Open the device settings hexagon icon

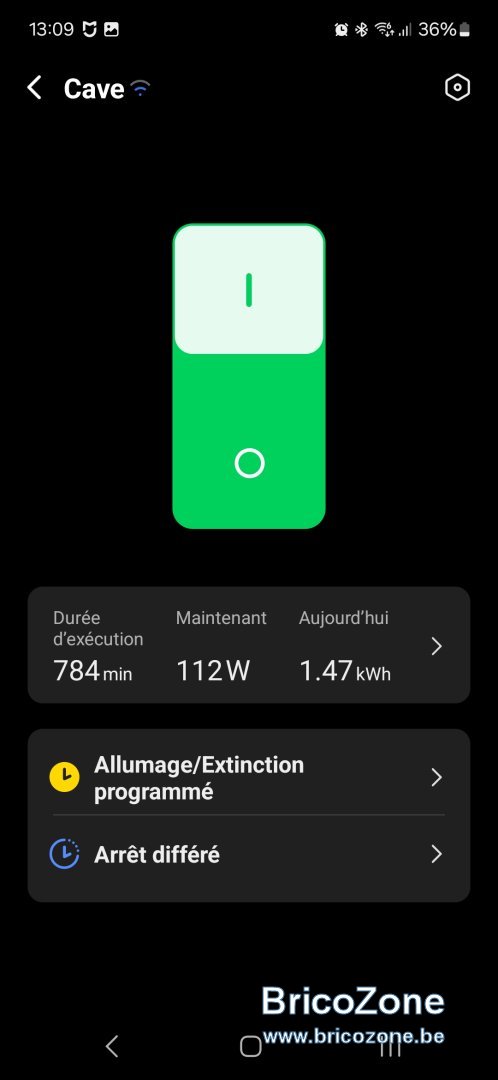457,88
